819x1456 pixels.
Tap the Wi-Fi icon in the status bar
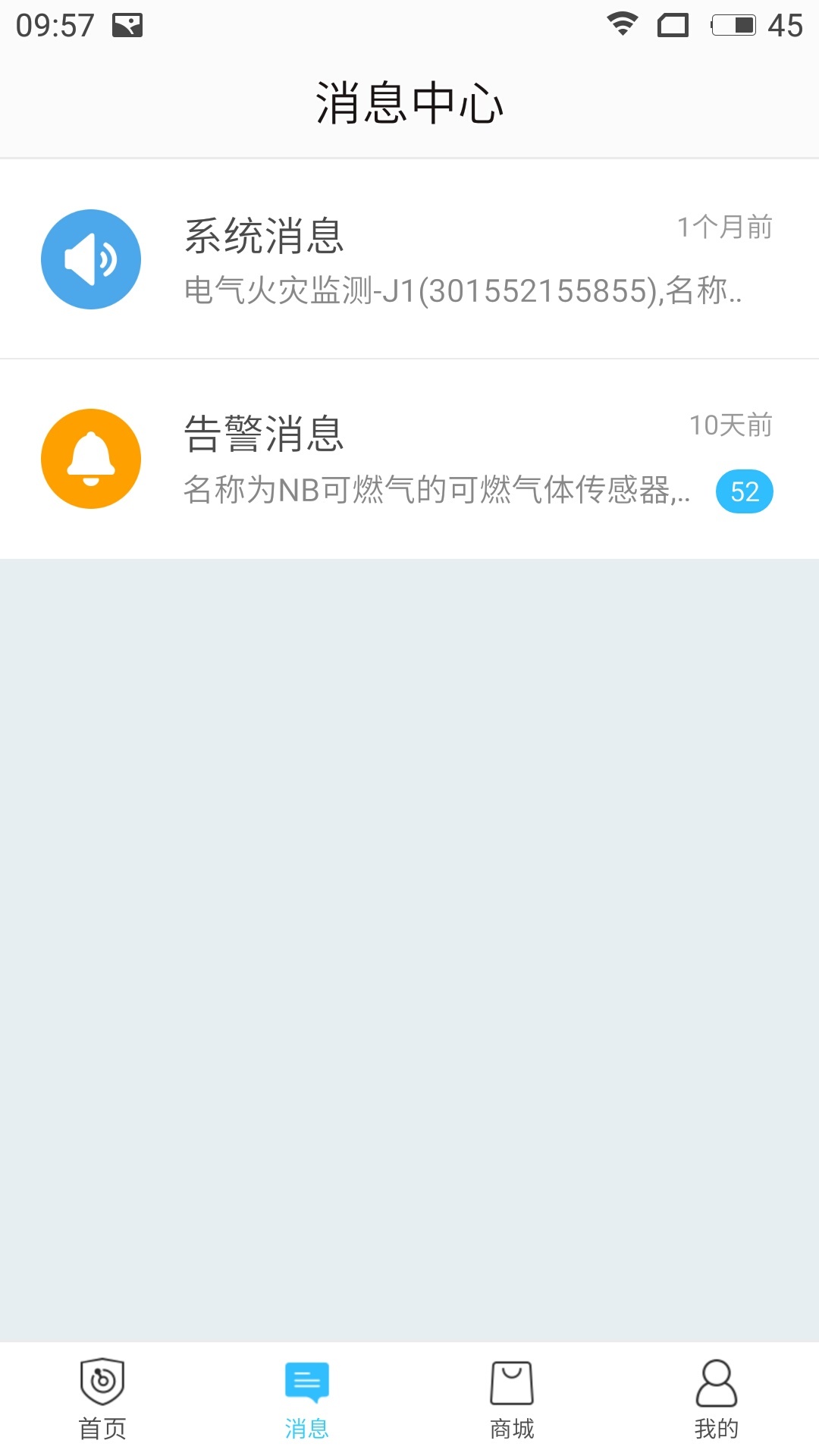pos(622,24)
